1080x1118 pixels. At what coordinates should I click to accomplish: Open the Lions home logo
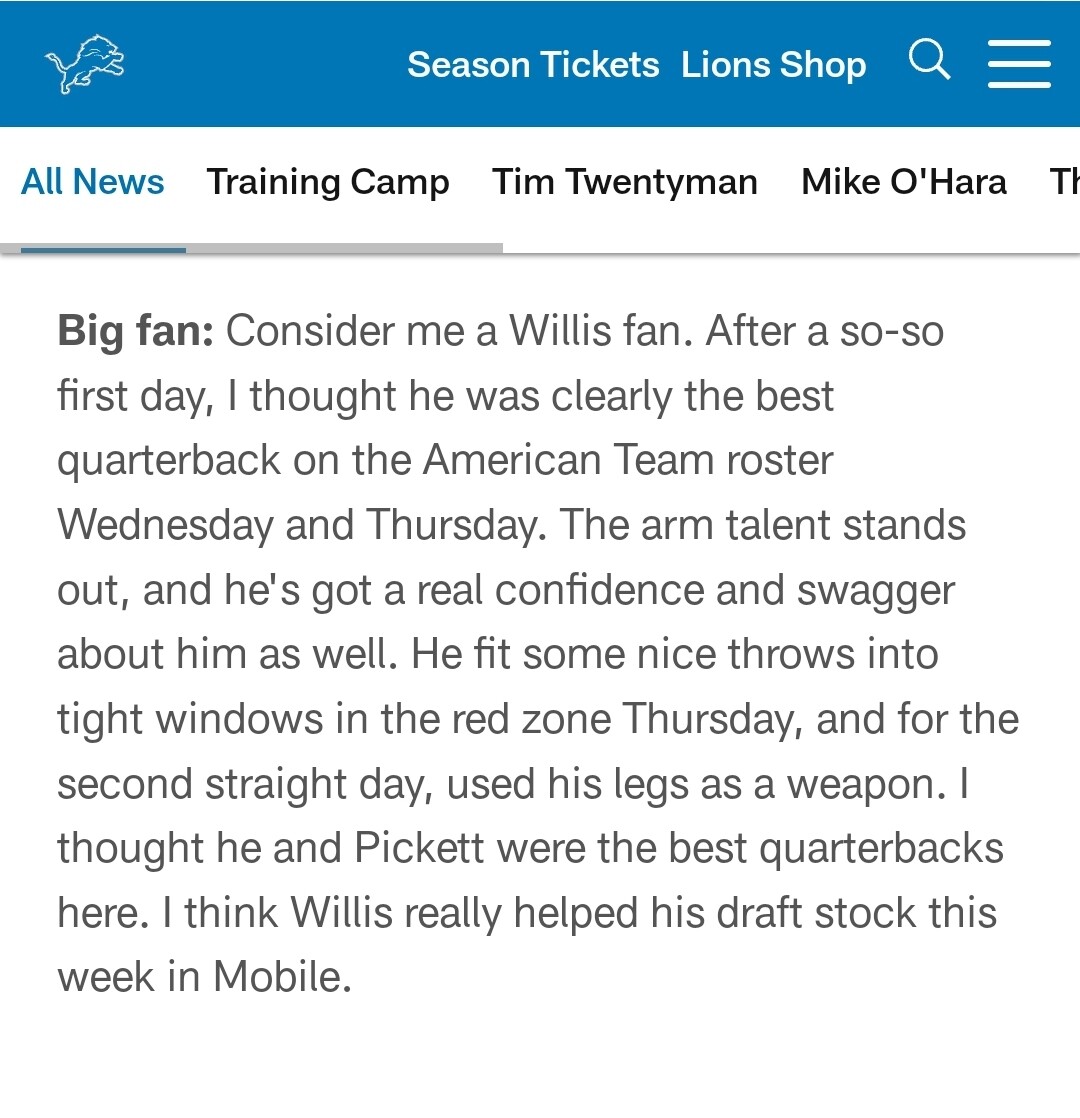click(85, 65)
